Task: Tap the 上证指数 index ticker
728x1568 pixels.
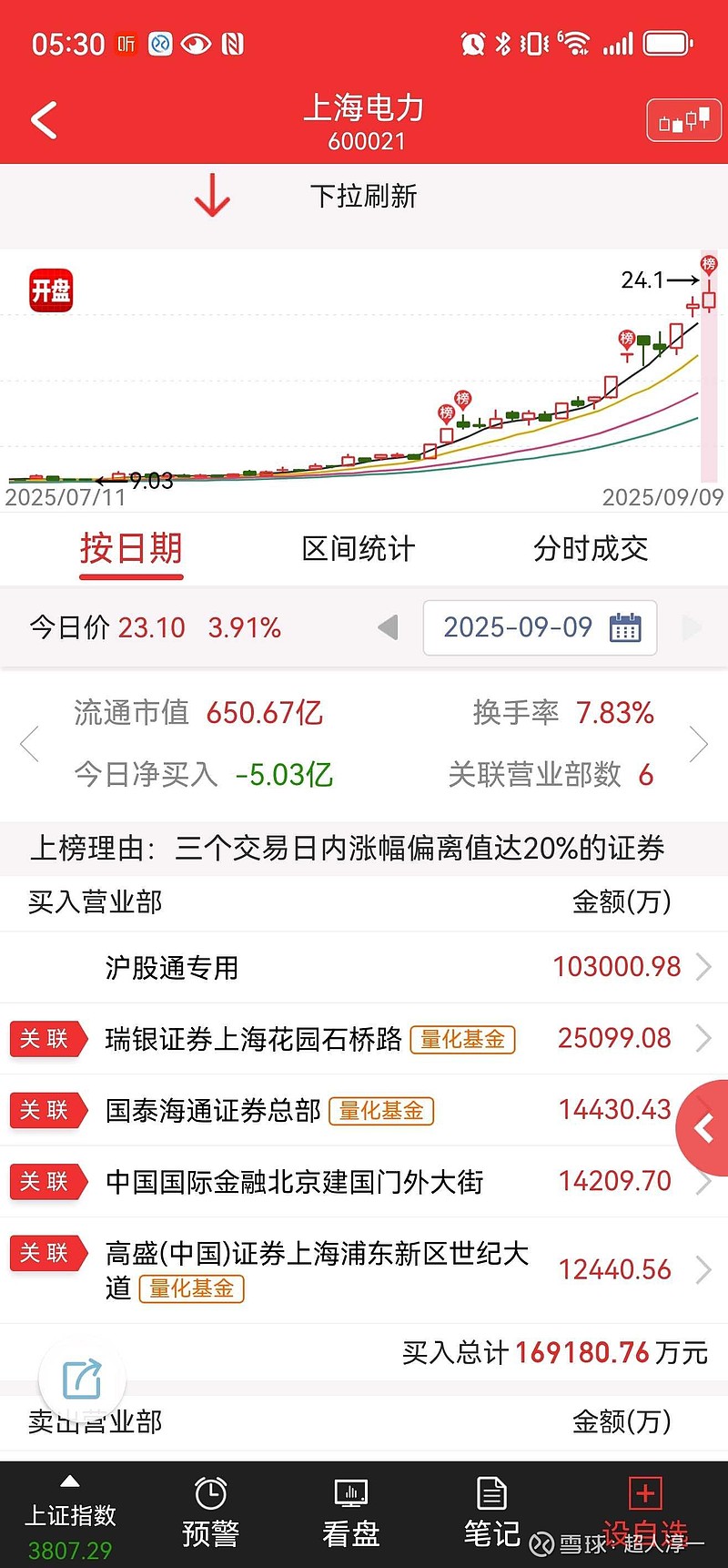Action: point(70,1516)
